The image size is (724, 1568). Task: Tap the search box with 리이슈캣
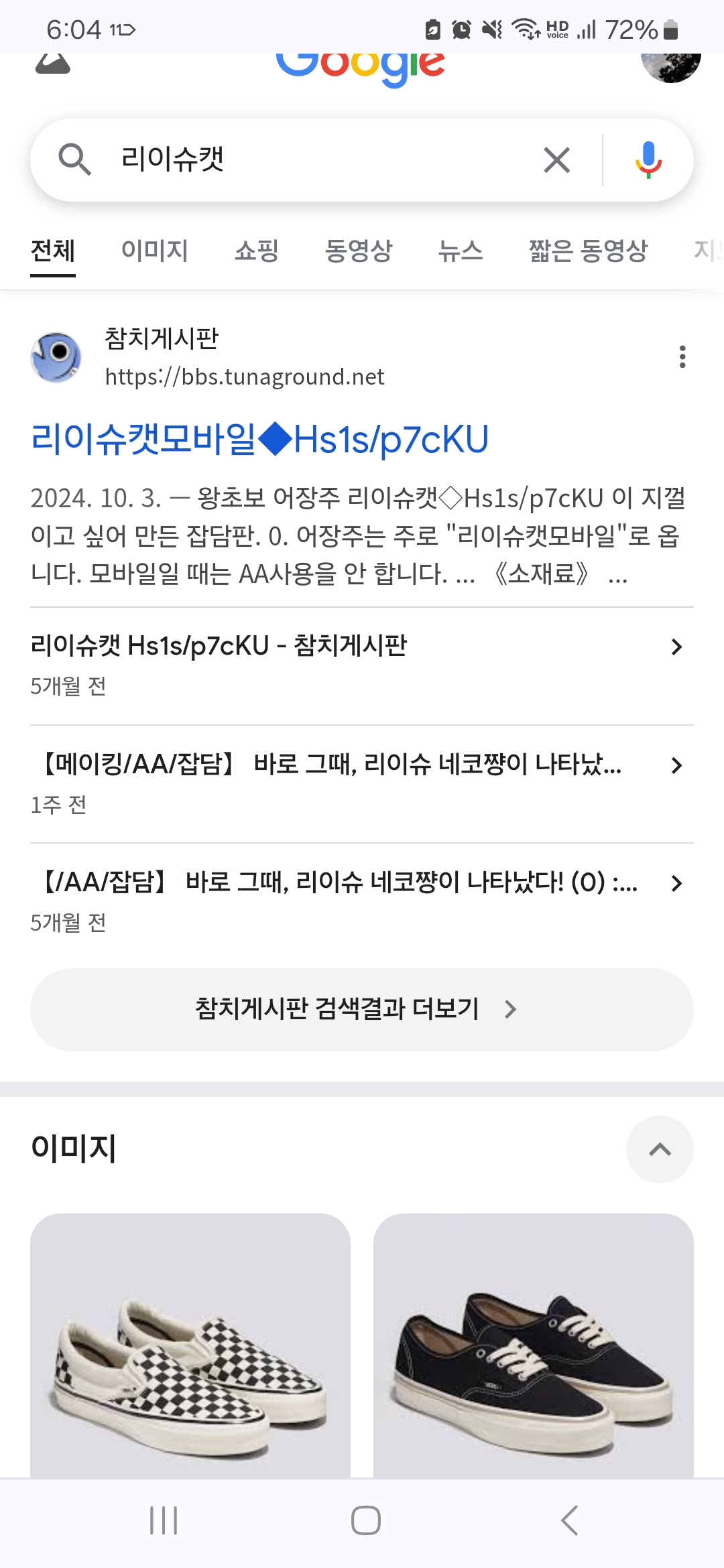click(x=322, y=160)
